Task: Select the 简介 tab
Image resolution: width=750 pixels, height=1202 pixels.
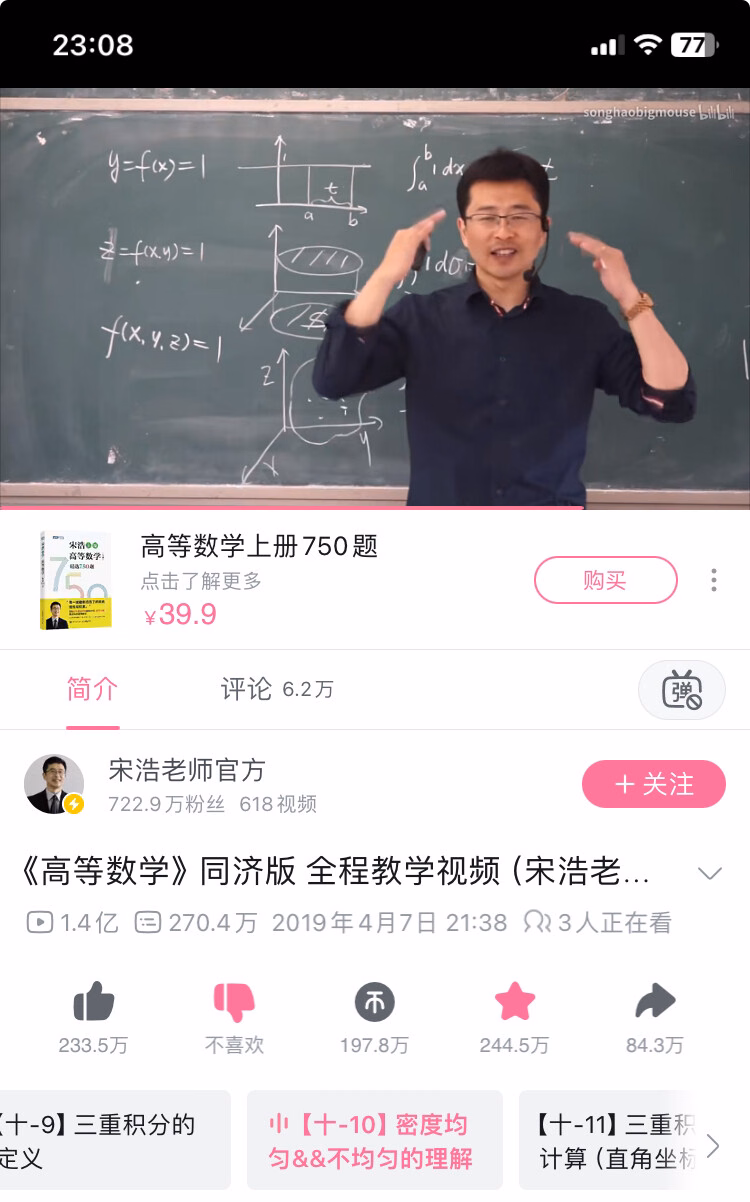Action: pyautogui.click(x=92, y=689)
